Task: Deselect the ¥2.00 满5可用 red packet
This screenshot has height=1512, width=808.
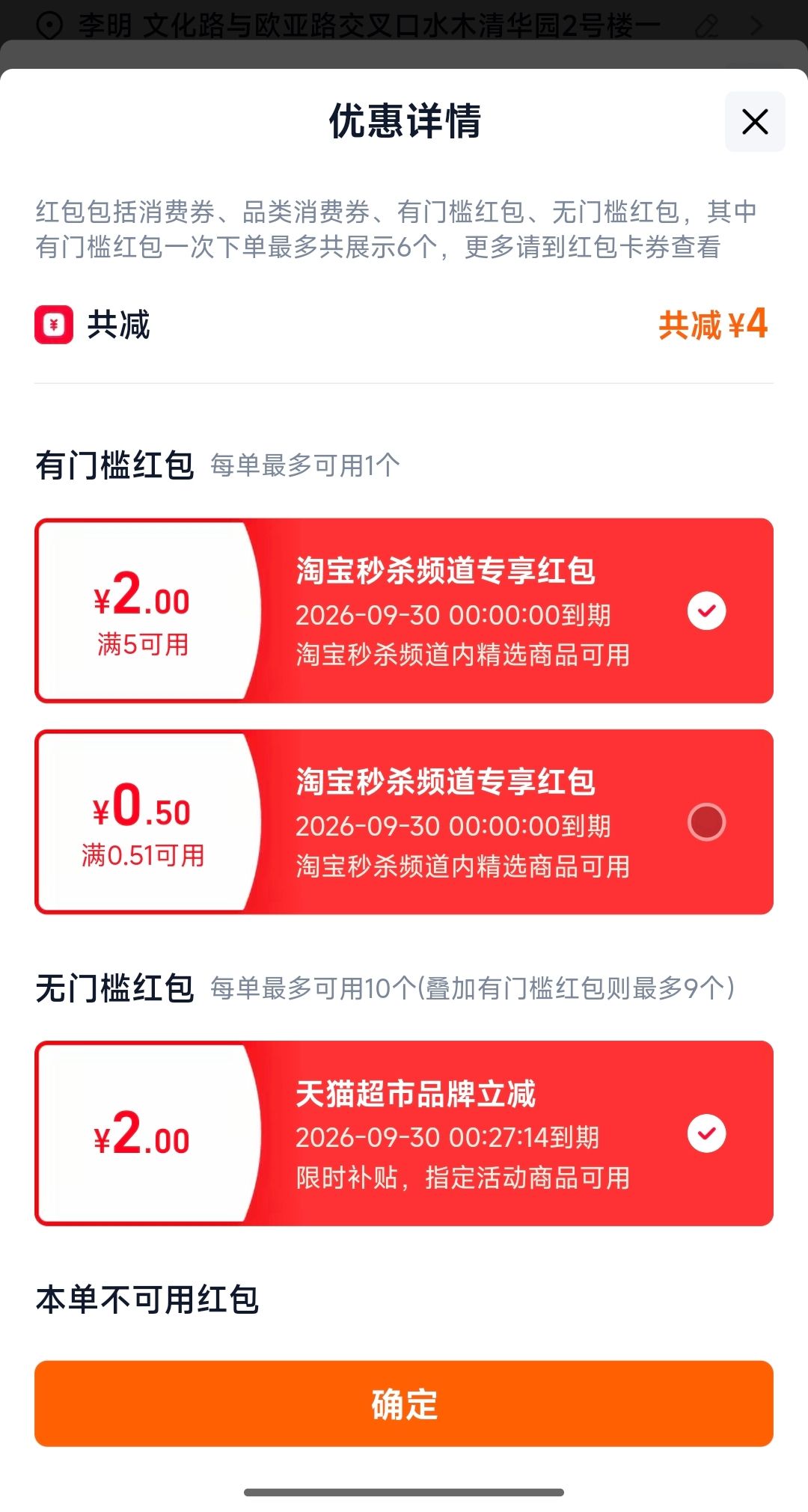Action: [706, 610]
